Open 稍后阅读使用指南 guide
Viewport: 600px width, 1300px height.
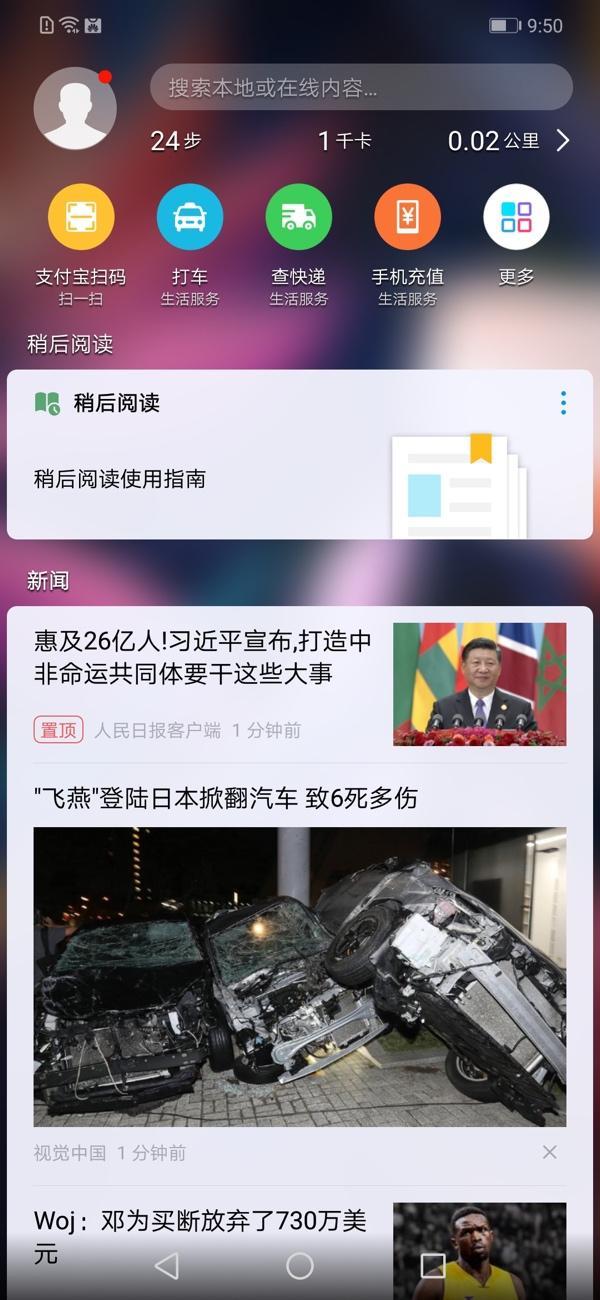pyautogui.click(x=120, y=479)
